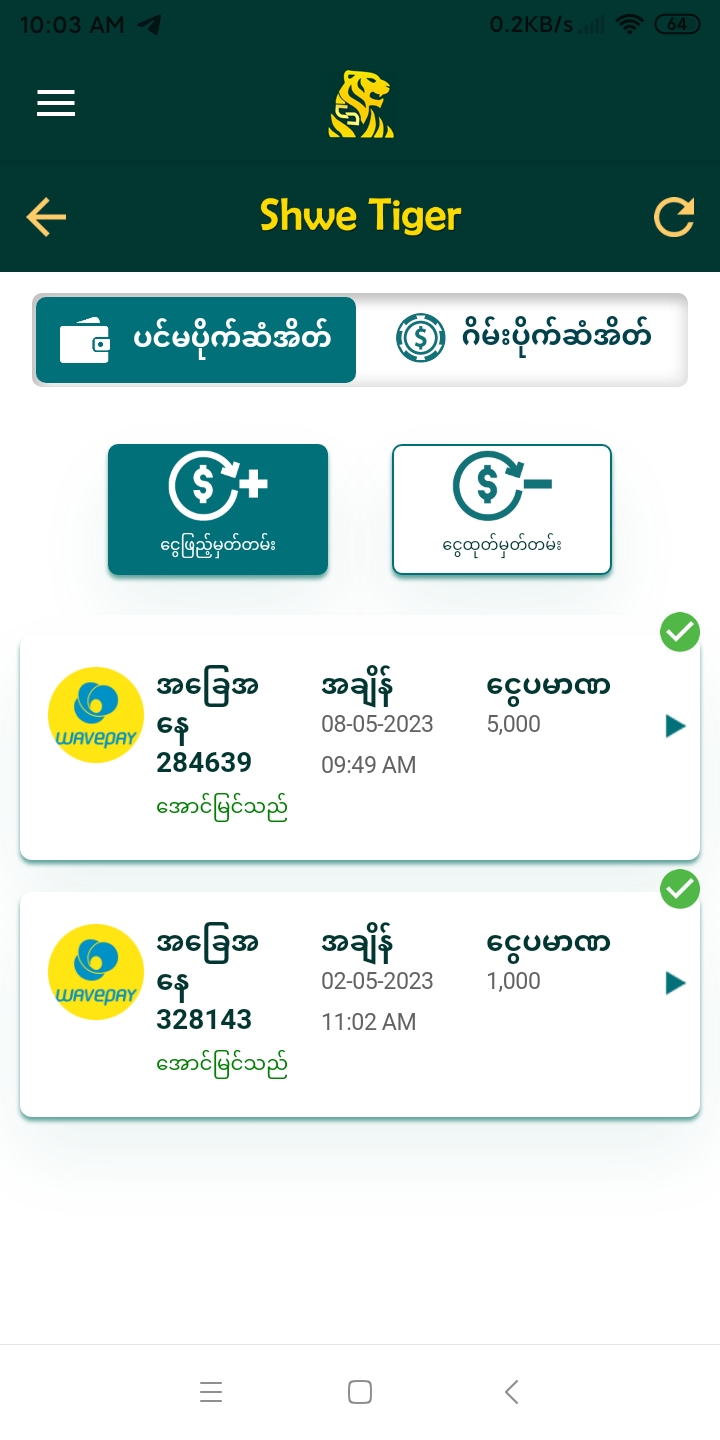The image size is (720, 1440).
Task: Switch to the ပင်မပိုက်ဆံအိတ် wallet tab
Action: [x=196, y=339]
